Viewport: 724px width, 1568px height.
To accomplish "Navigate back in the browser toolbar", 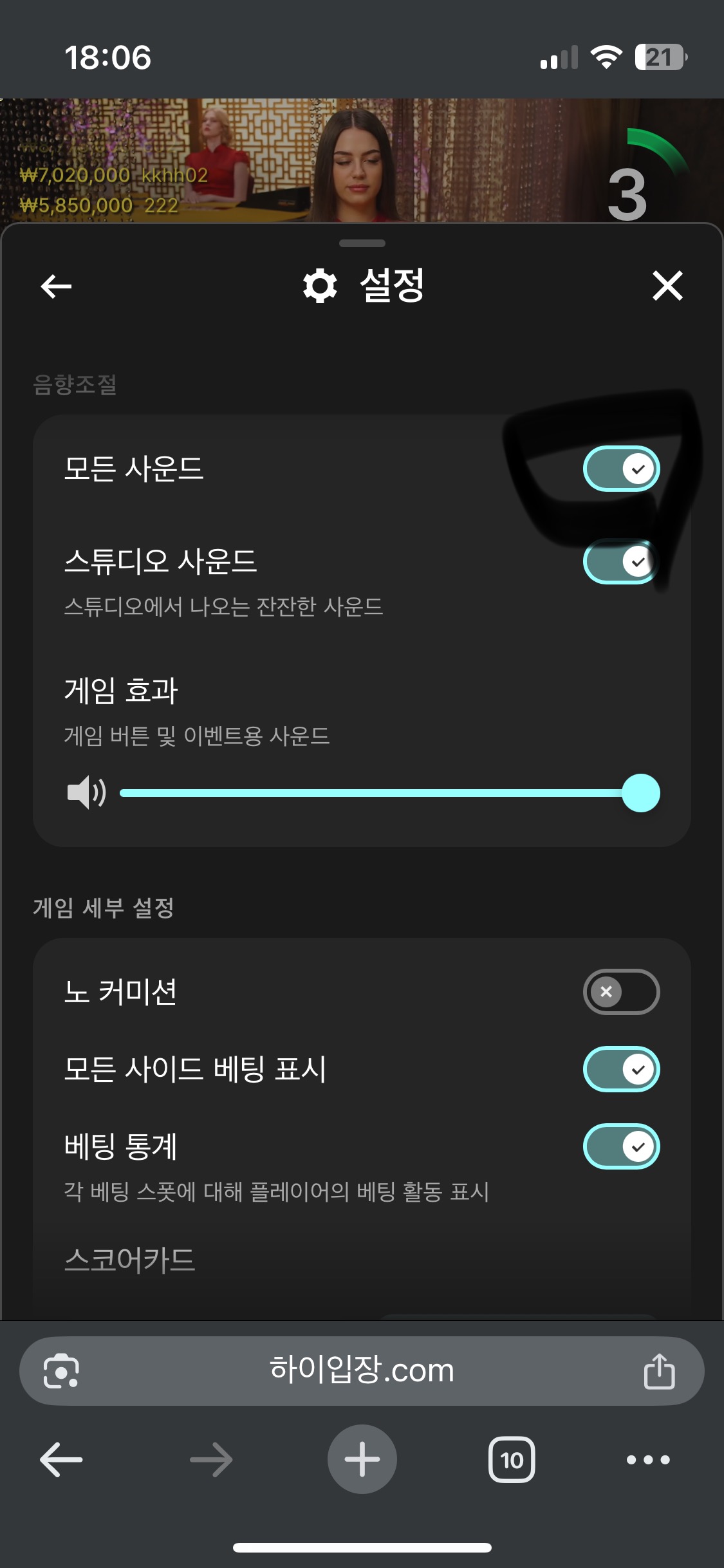I will tap(61, 1459).
